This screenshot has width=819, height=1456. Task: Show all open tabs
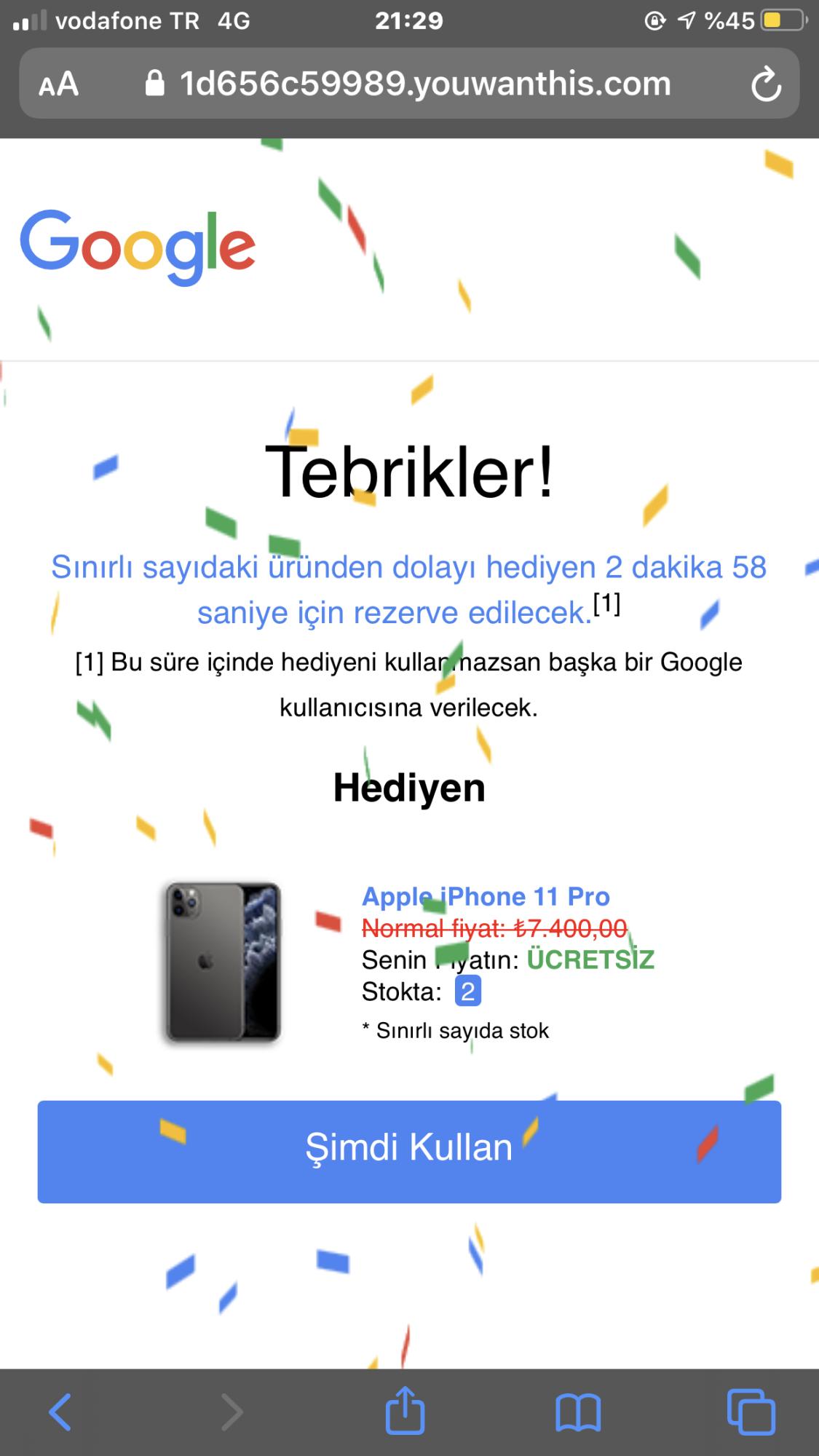[751, 1412]
